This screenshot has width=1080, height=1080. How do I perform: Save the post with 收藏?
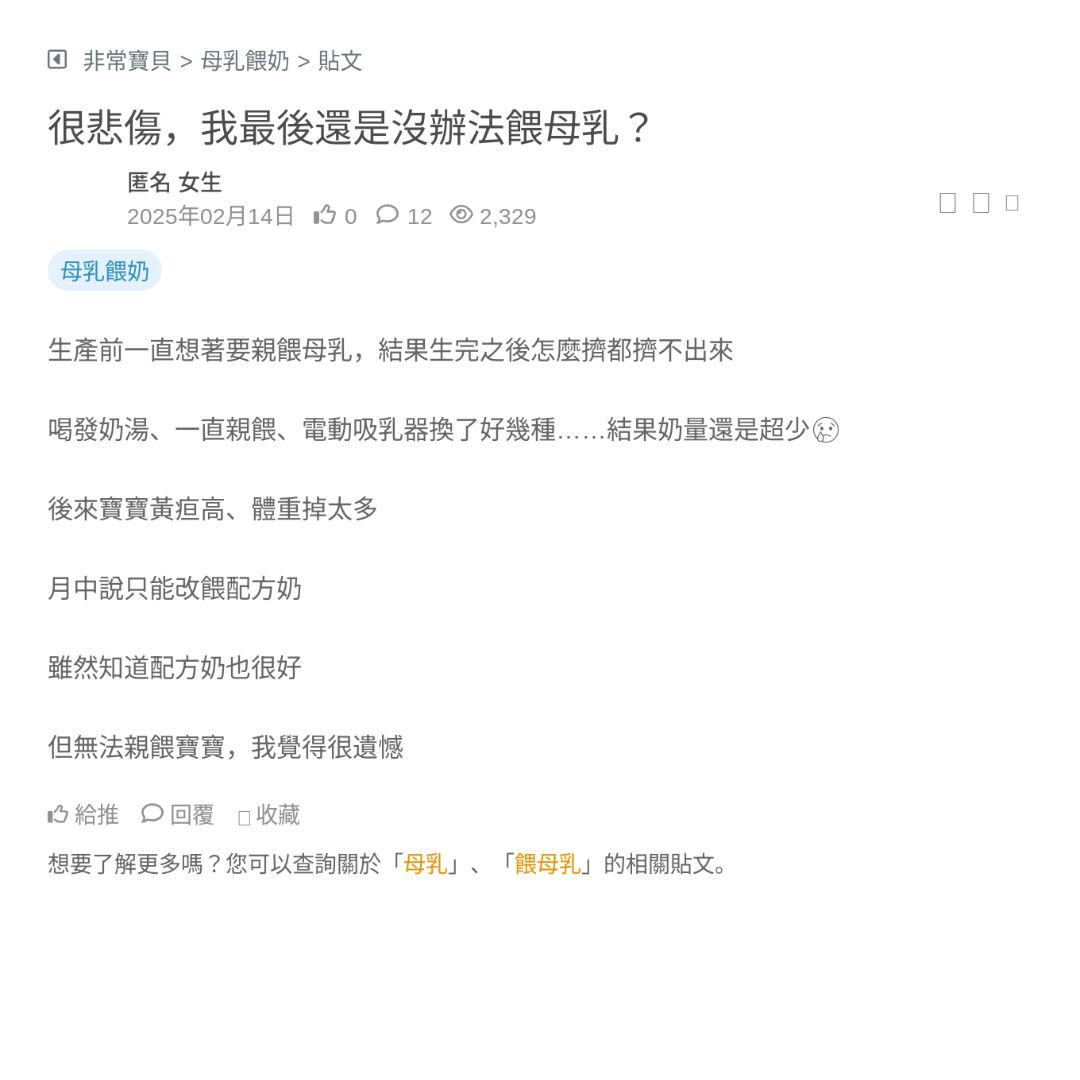(269, 815)
